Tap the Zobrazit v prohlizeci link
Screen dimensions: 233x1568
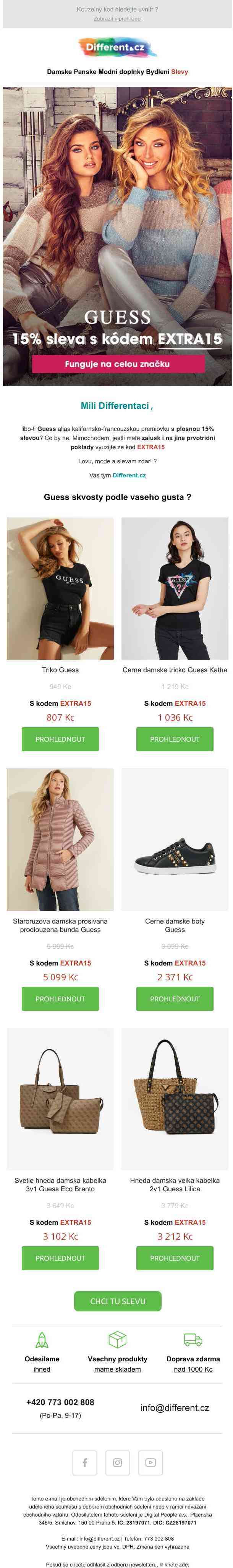pos(117,19)
